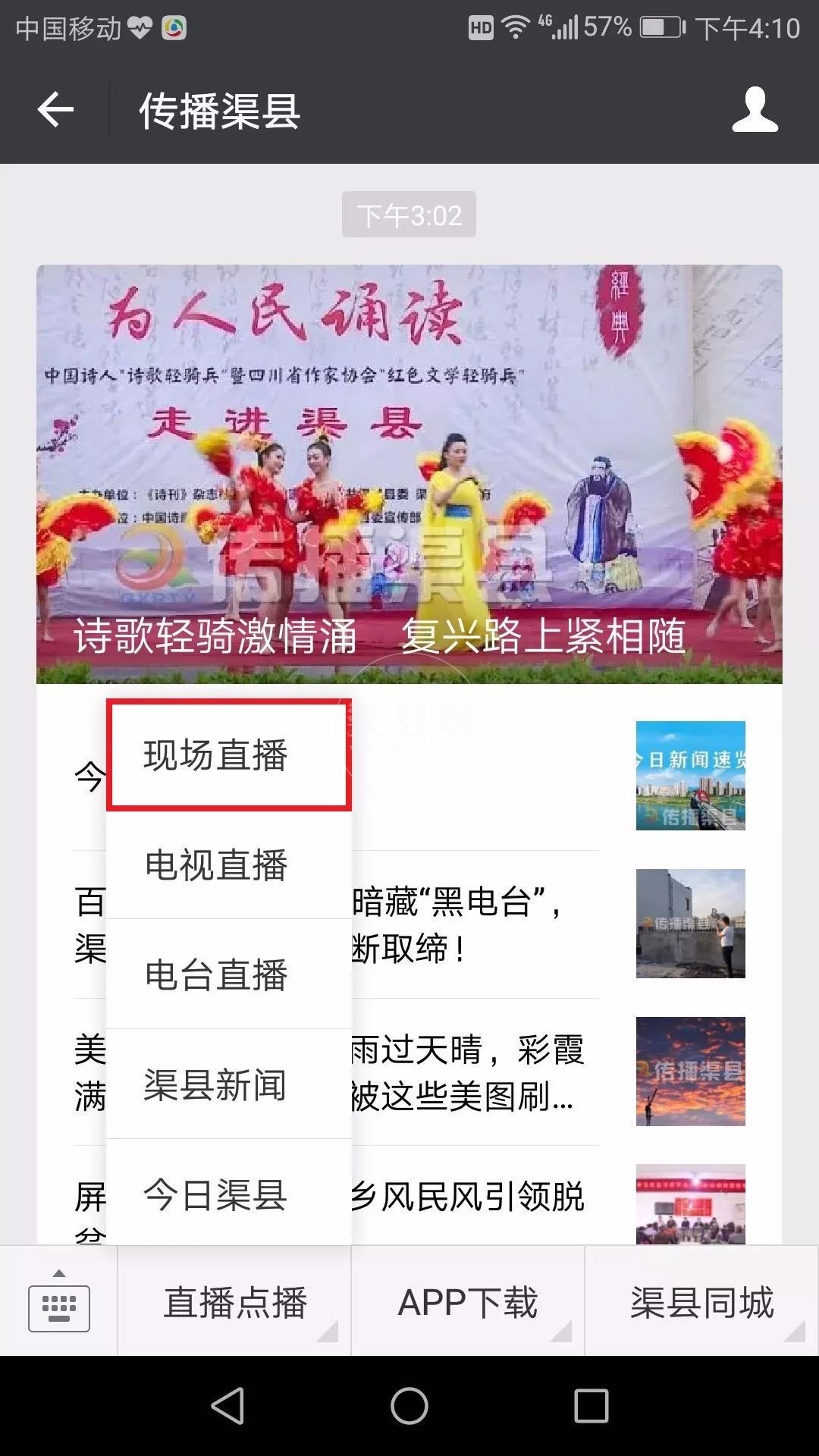Open the APP下载 bottom menu
Screen dimensions: 819x1456
click(468, 1302)
